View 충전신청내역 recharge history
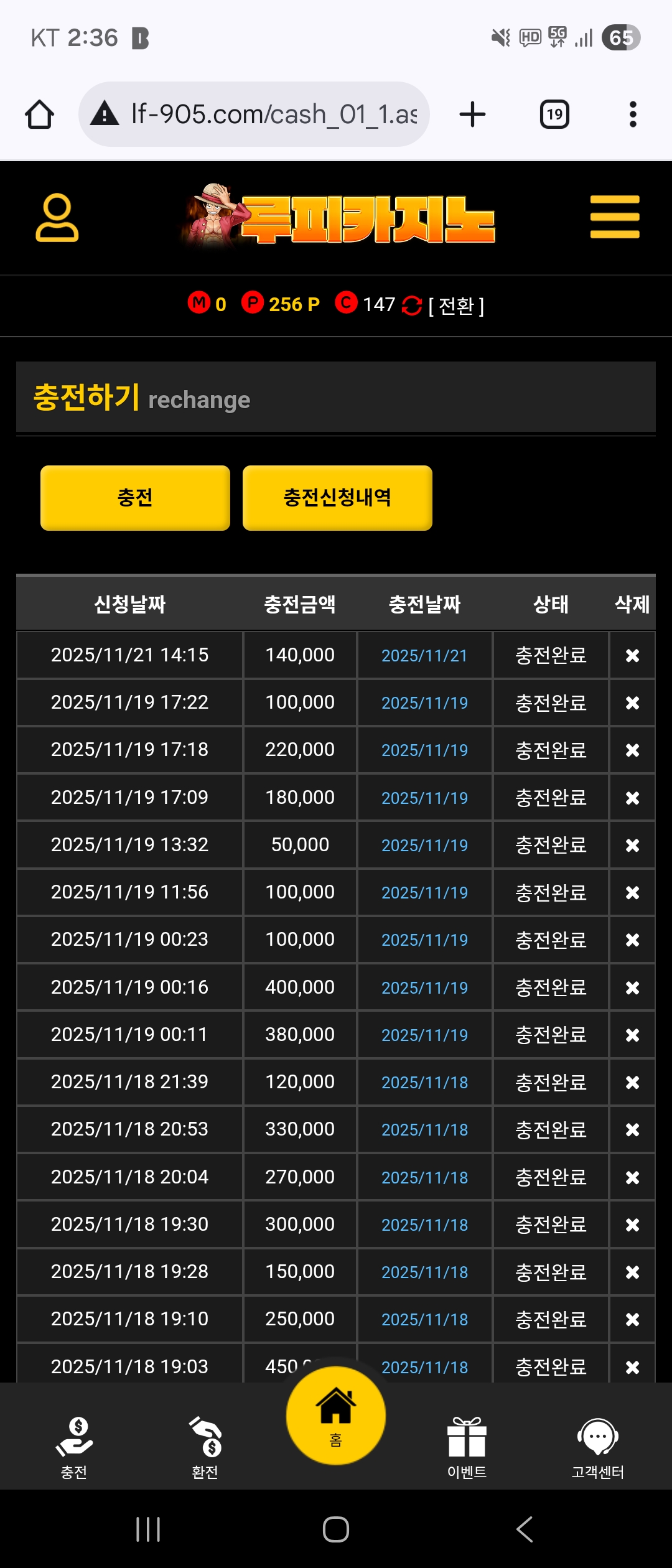672x1568 pixels. (x=337, y=498)
